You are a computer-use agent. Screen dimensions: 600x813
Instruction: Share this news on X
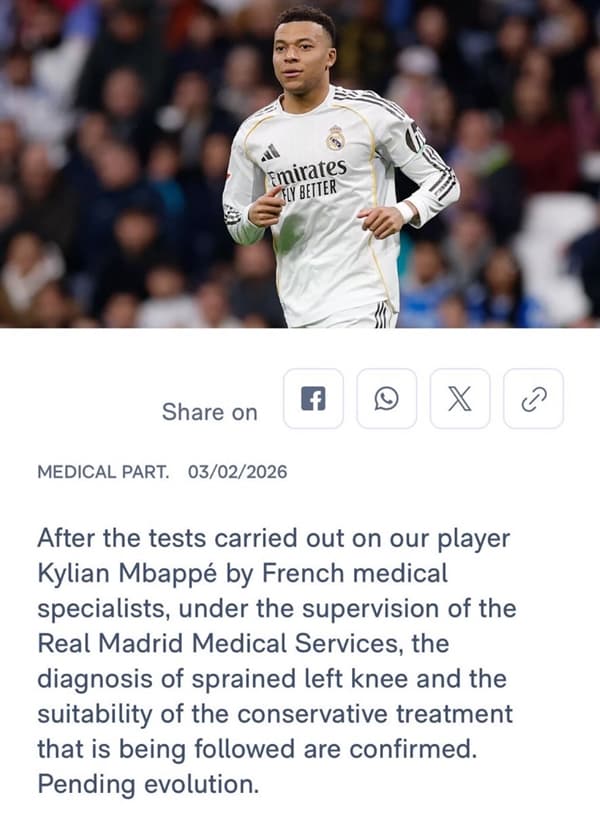pyautogui.click(x=460, y=399)
